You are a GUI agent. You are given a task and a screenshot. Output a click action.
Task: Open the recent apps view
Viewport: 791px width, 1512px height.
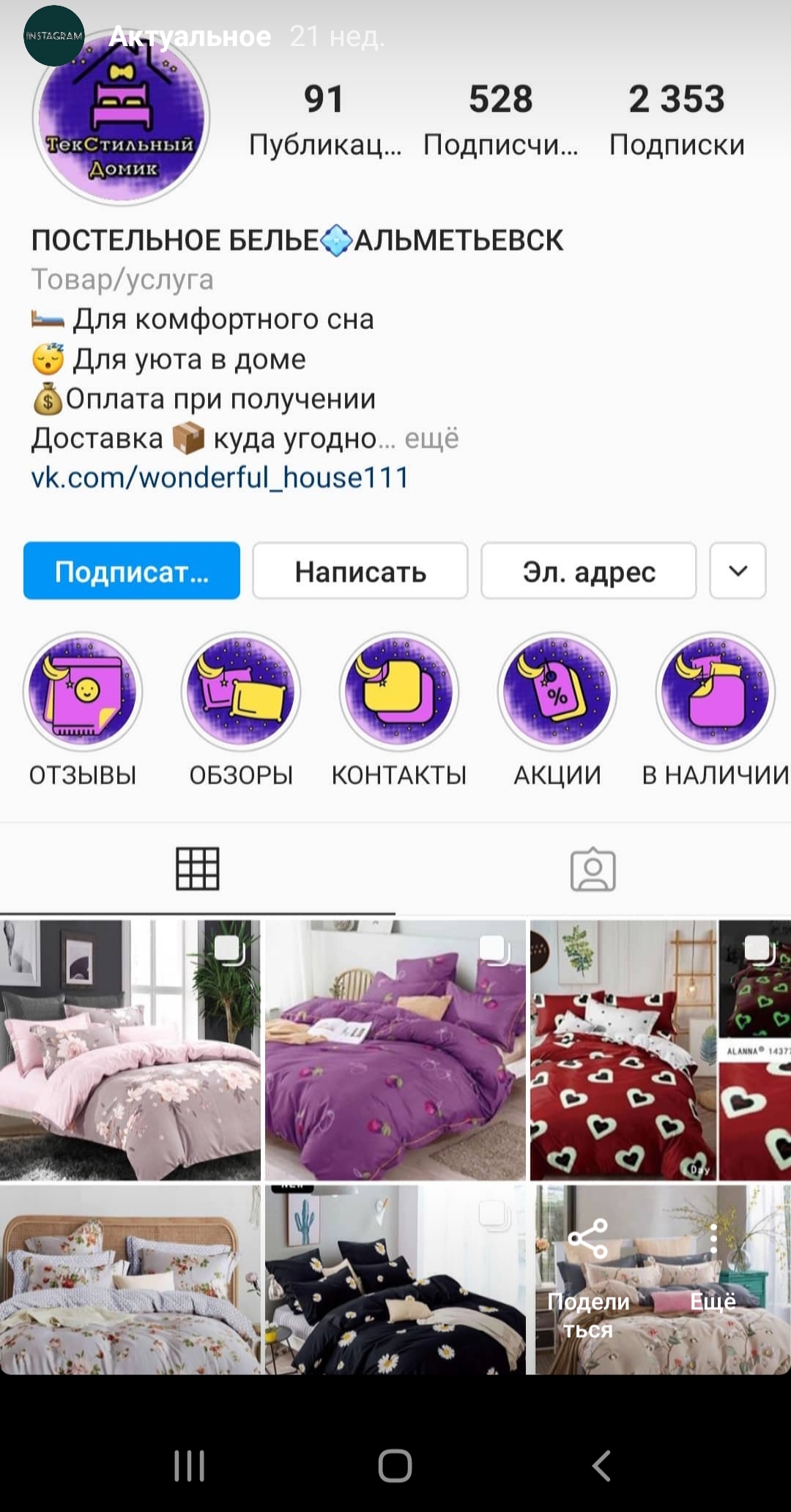(190, 1466)
